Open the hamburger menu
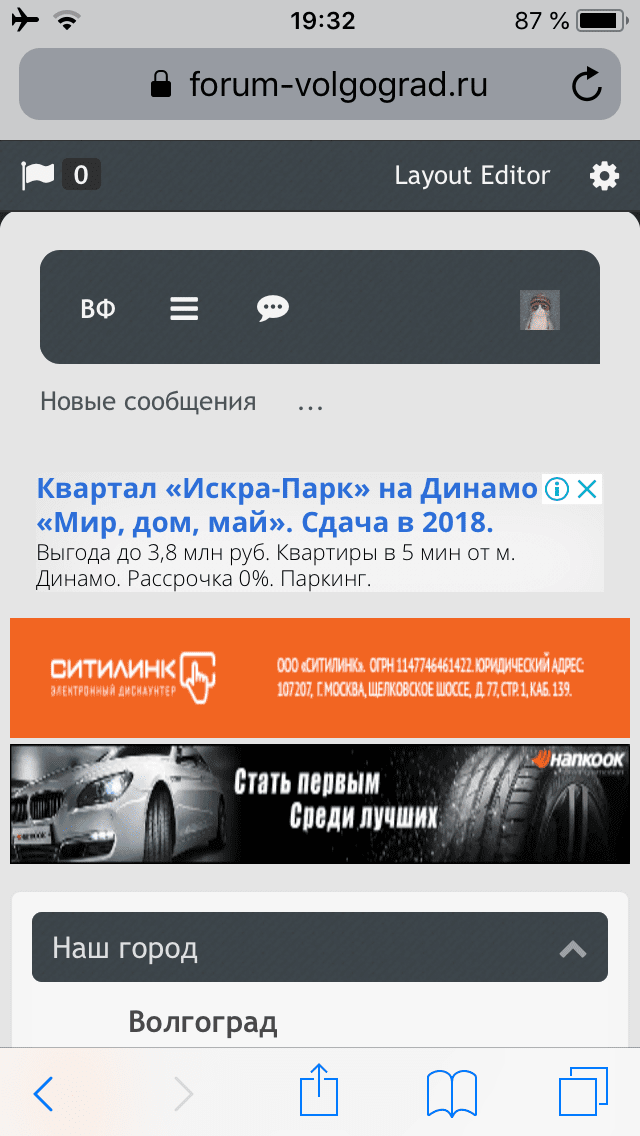The width and height of the screenshot is (640, 1136). pos(184,309)
